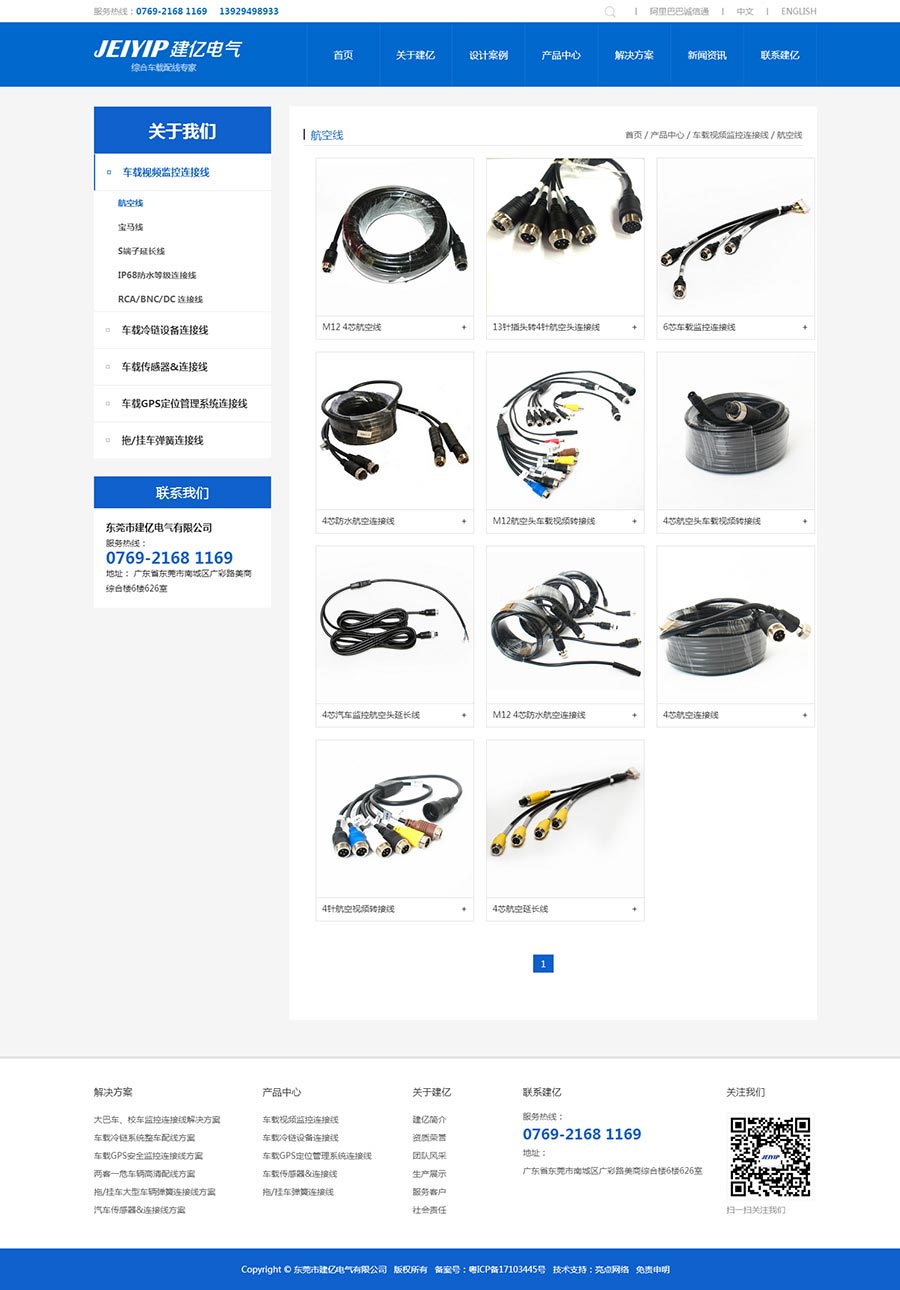900x1290 pixels.
Task: Select IP68防水等级连接线 category
Action: 157,275
